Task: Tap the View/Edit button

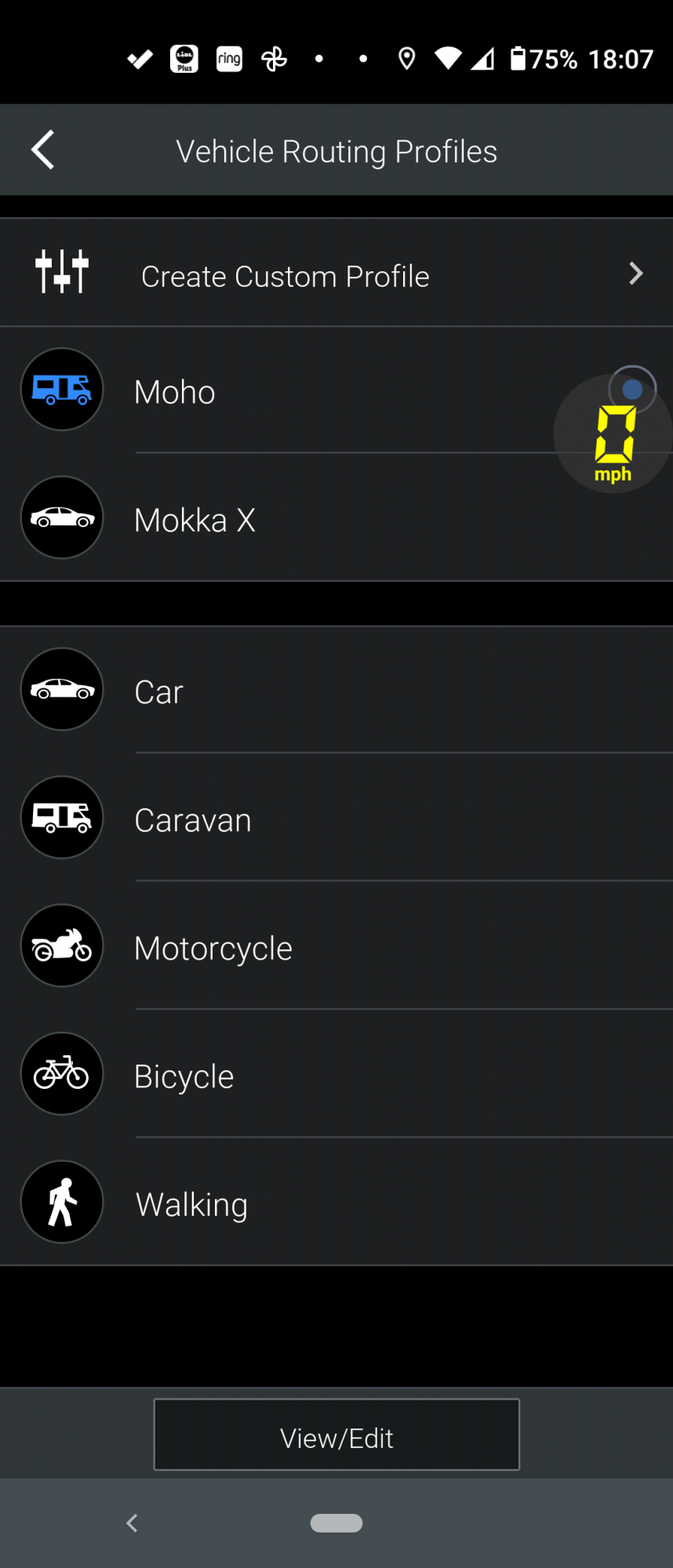Action: 336,1438
